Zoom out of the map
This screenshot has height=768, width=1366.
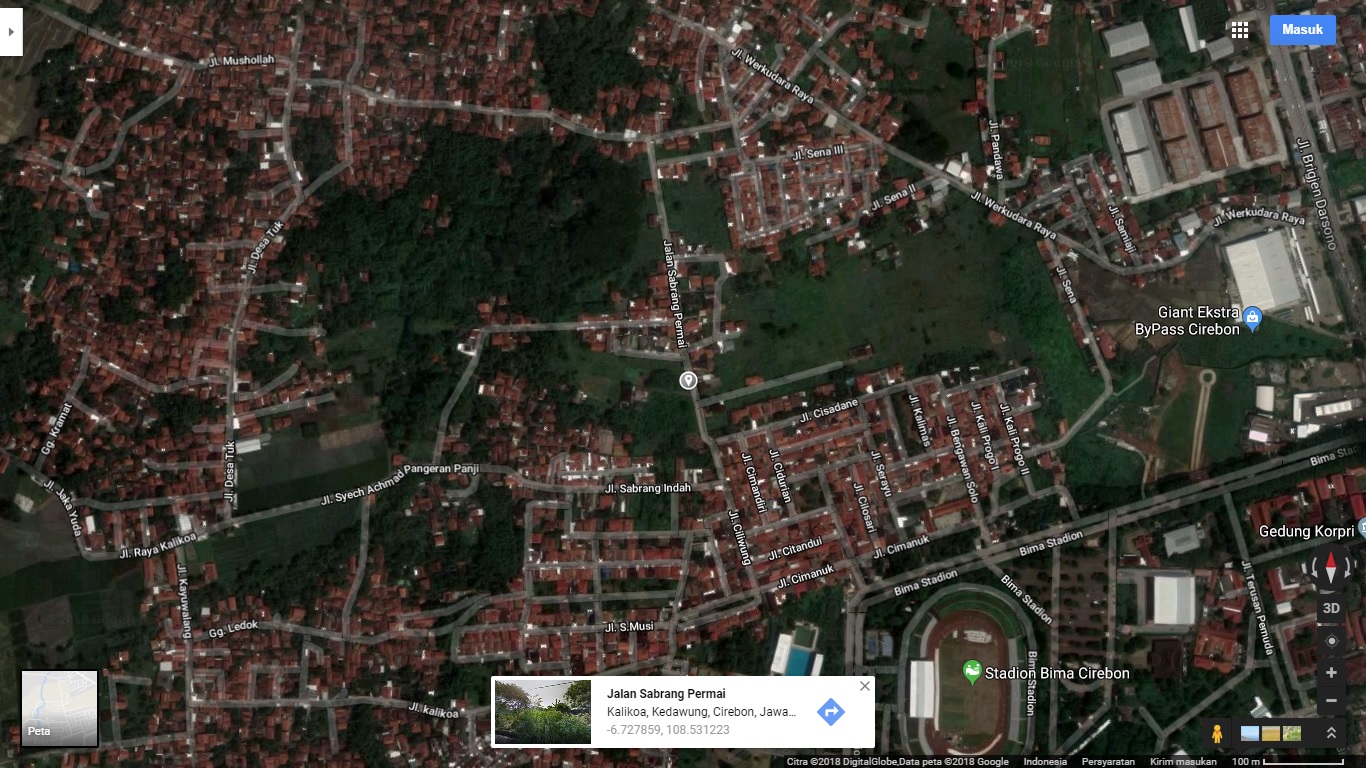pos(1331,702)
